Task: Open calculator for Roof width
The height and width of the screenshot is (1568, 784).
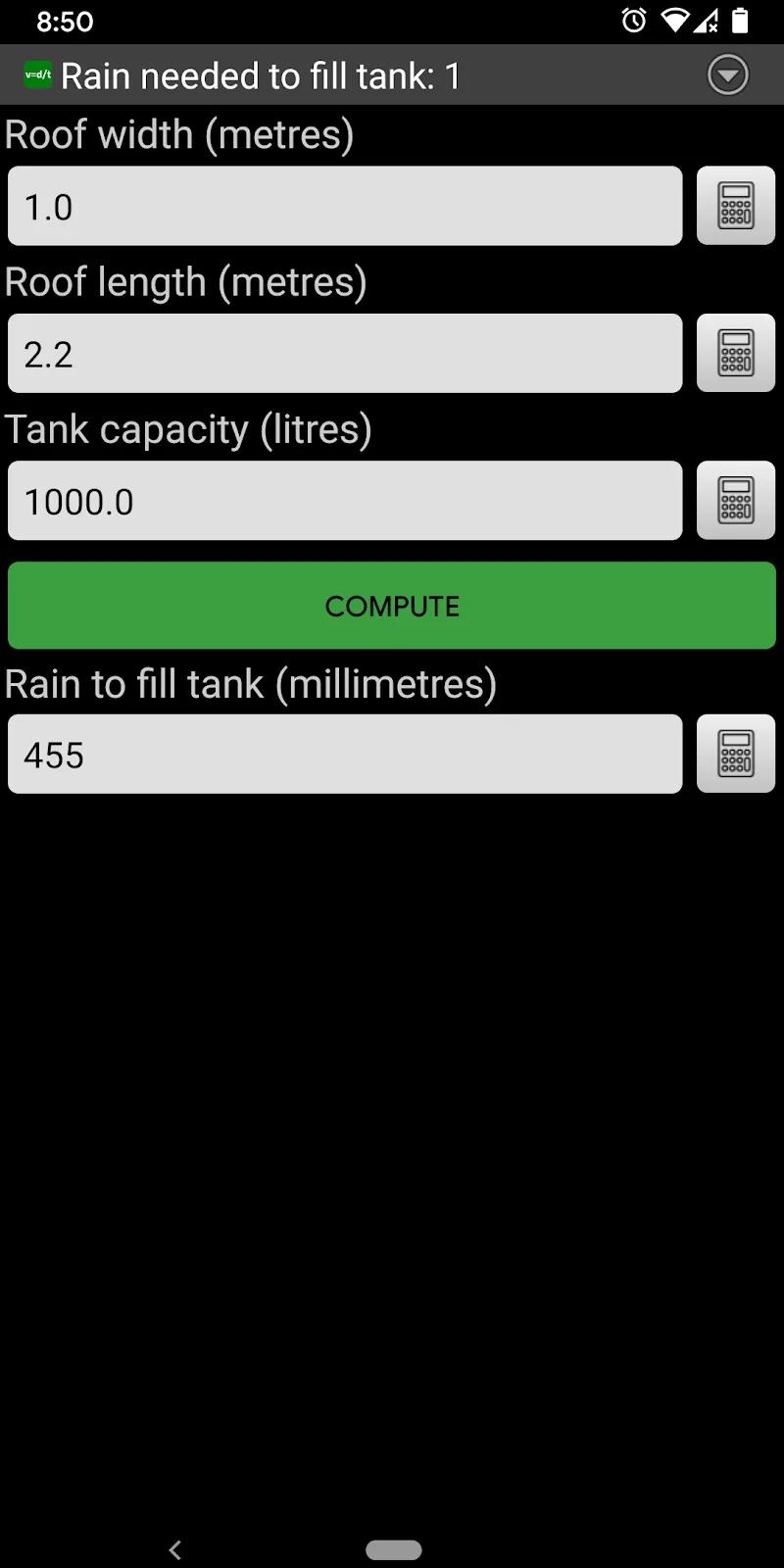Action: click(x=736, y=206)
